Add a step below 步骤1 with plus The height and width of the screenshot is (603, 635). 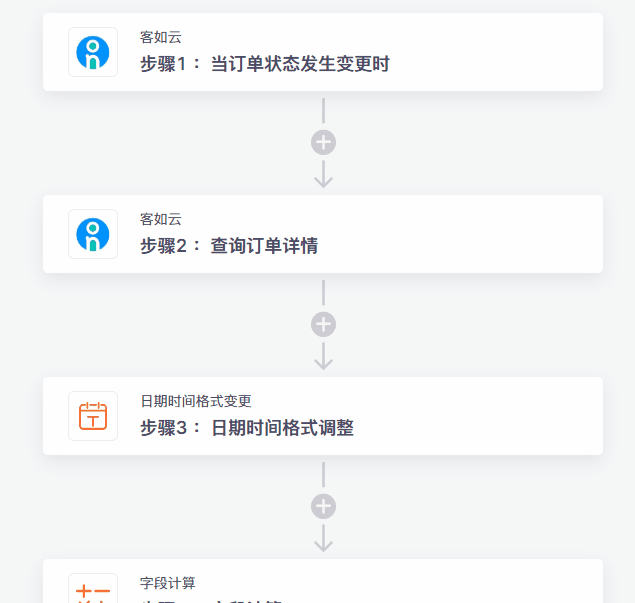tap(323, 143)
